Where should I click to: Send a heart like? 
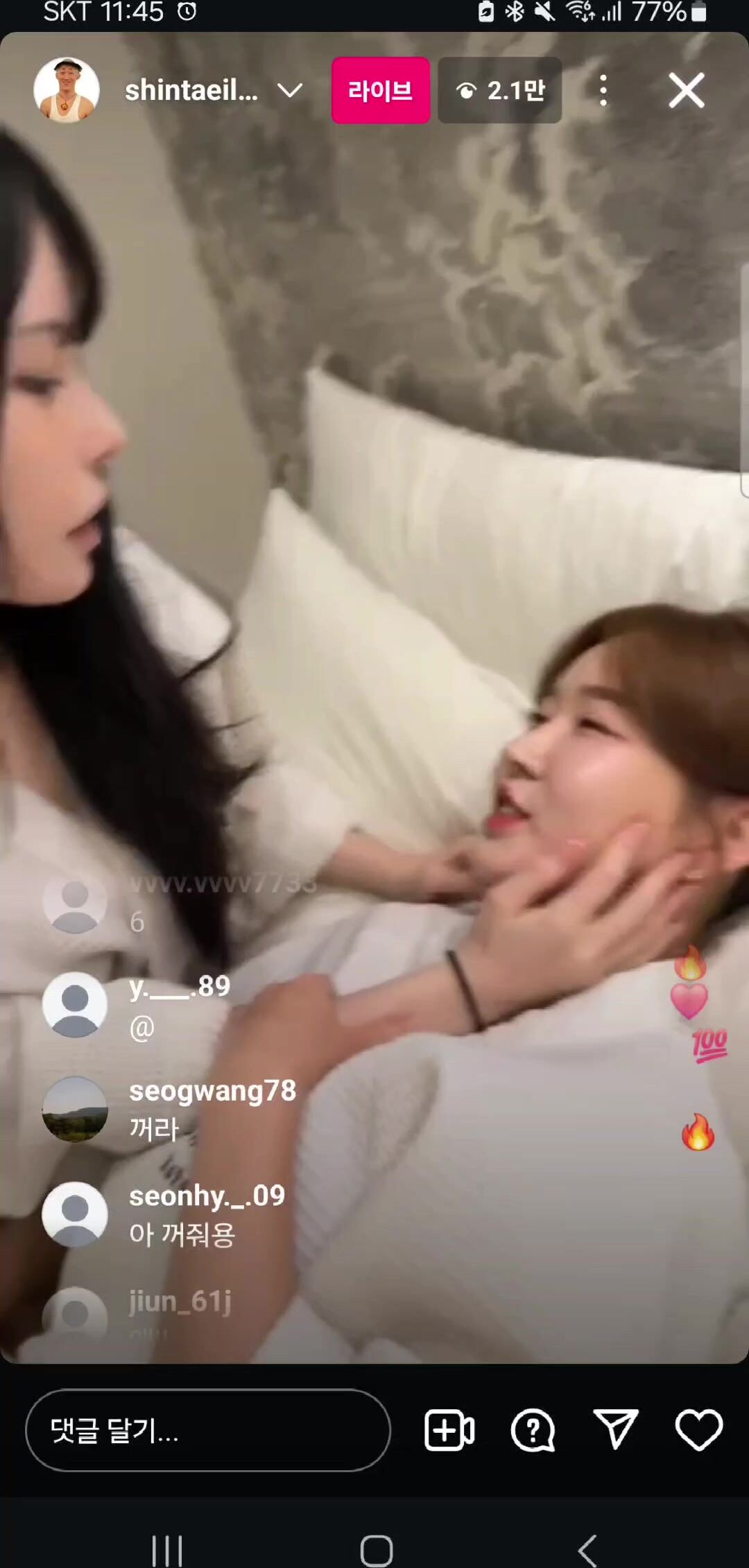699,1429
